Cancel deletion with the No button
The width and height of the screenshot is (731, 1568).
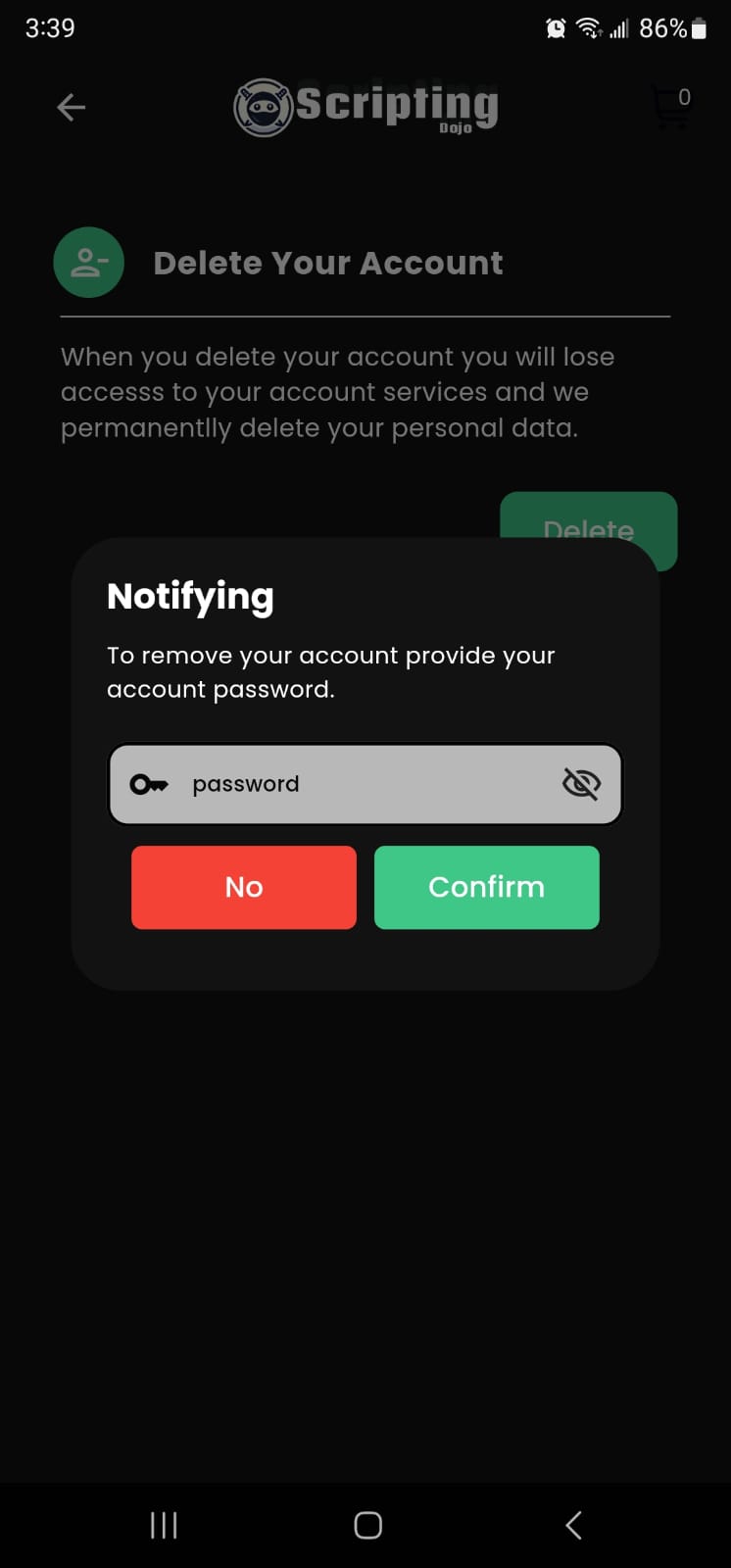pyautogui.click(x=244, y=887)
